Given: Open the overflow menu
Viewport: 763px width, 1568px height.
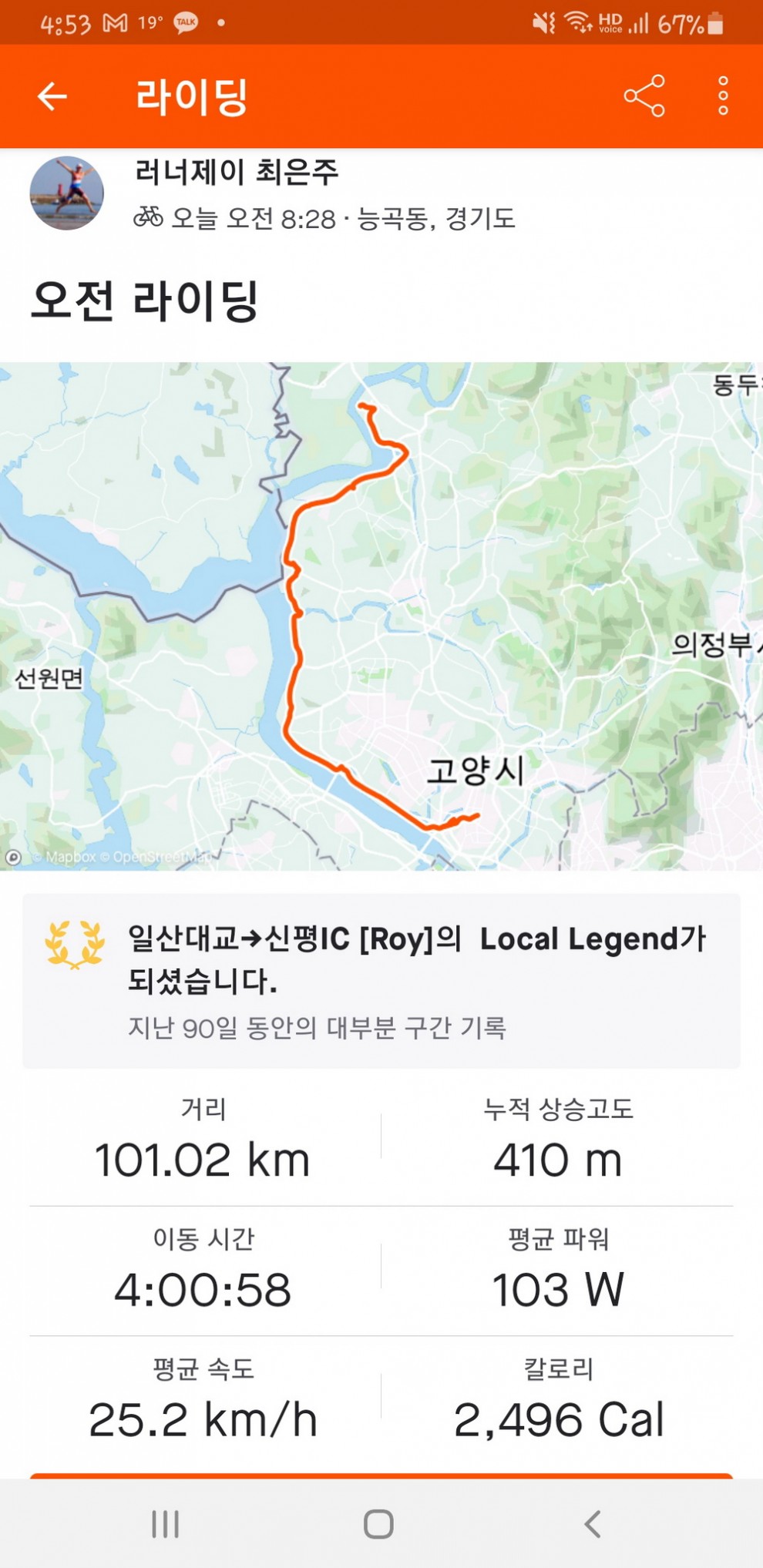Looking at the screenshot, I should [722, 96].
